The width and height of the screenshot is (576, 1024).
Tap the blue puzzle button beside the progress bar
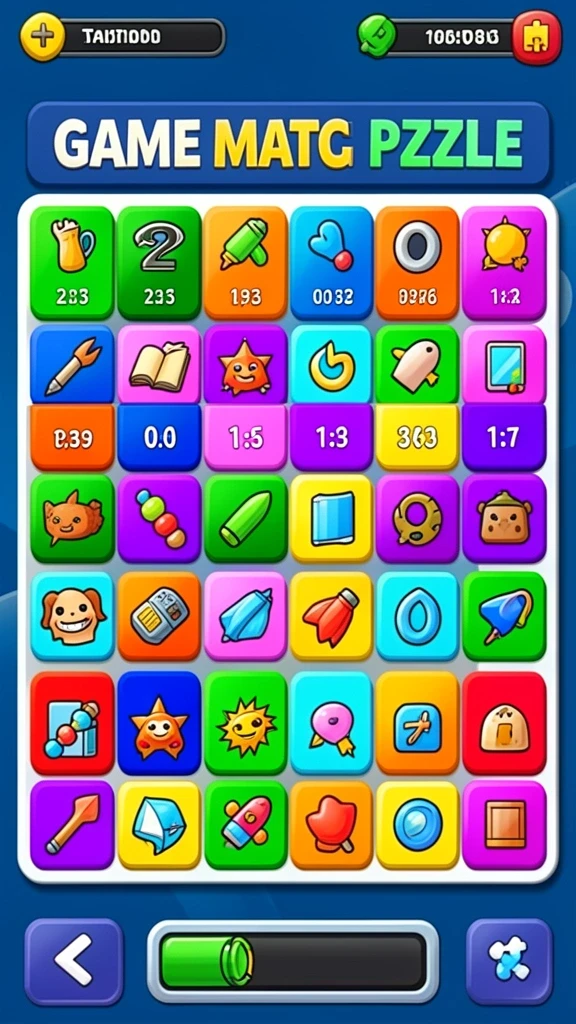point(509,961)
